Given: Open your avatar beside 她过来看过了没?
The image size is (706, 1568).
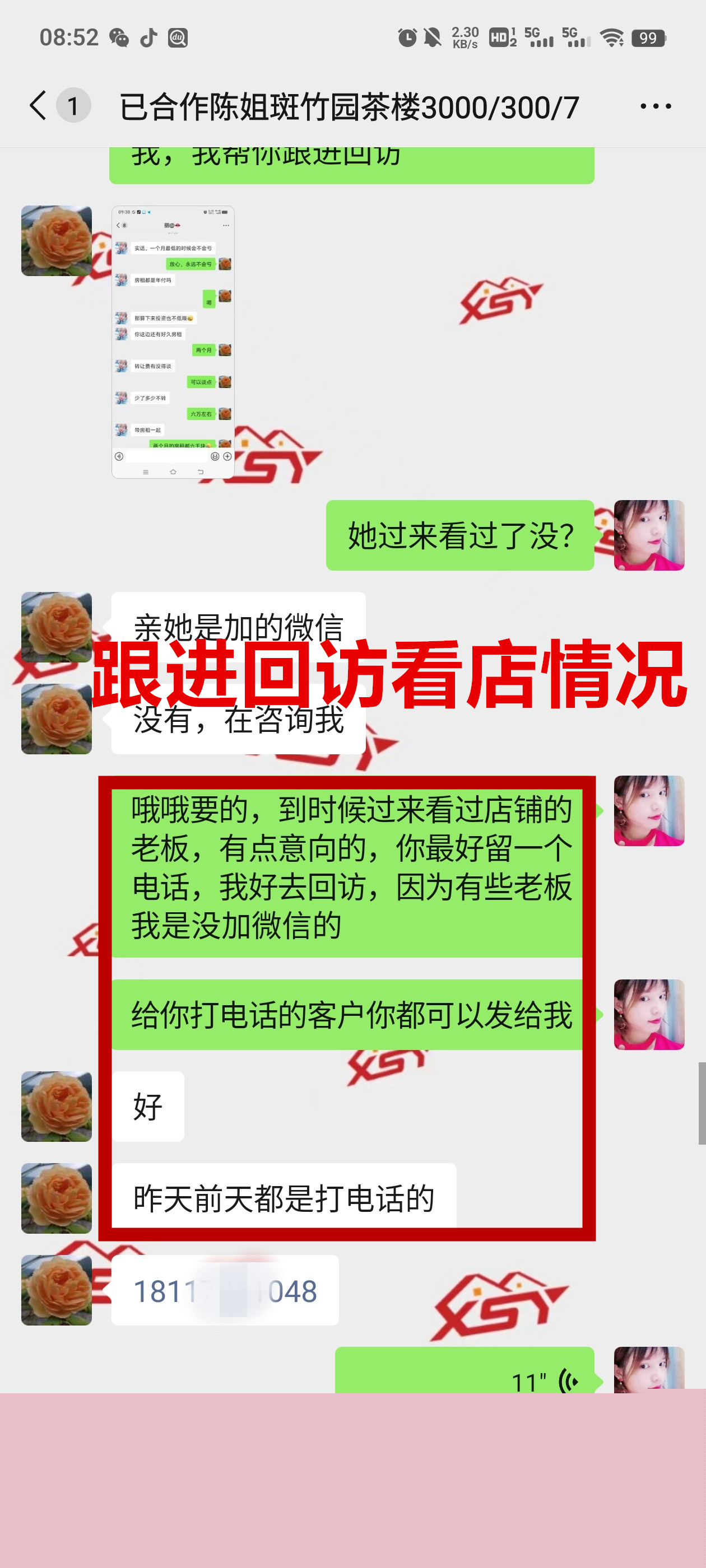Looking at the screenshot, I should pyautogui.click(x=649, y=536).
